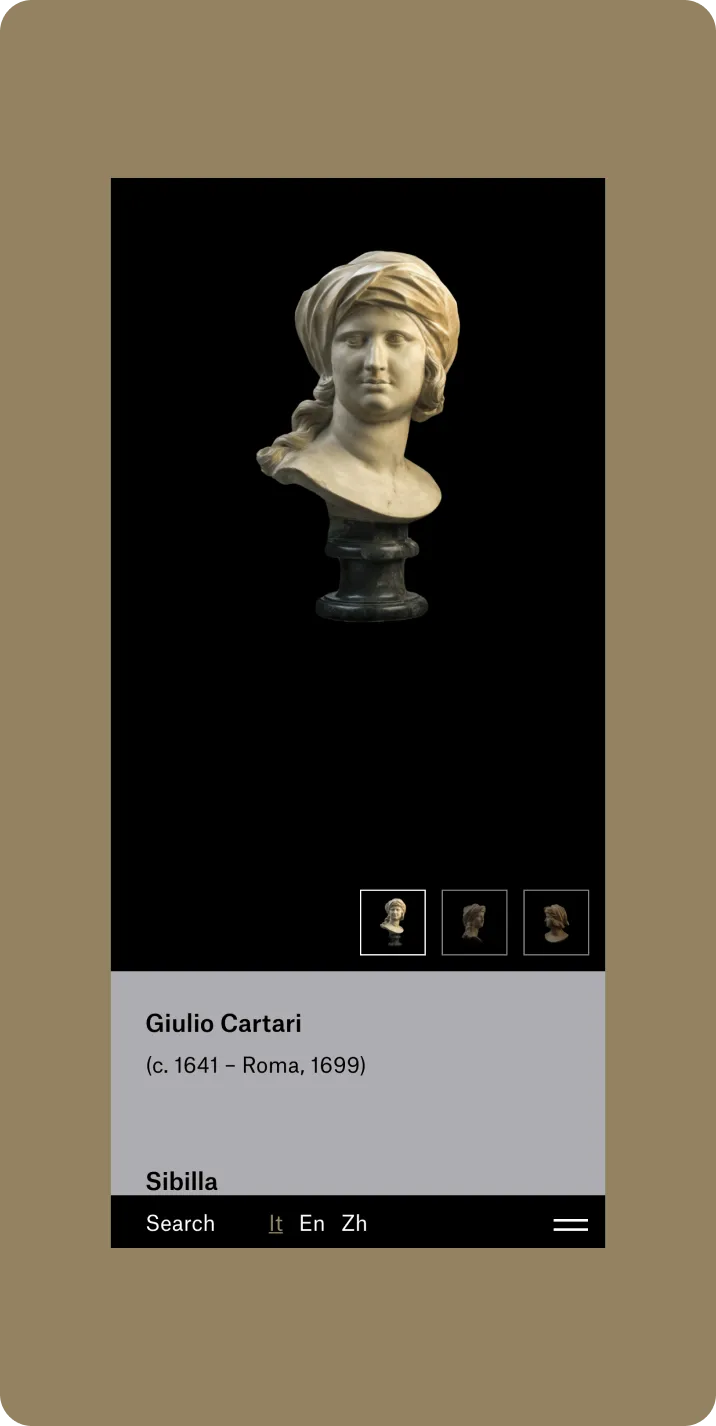This screenshot has height=1426, width=716.
Task: Select the It language option
Action: (276, 1223)
